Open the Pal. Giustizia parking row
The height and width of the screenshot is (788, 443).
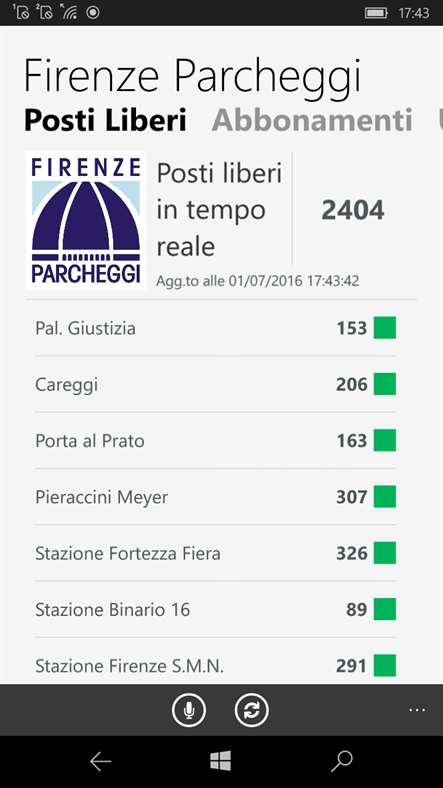click(215, 328)
